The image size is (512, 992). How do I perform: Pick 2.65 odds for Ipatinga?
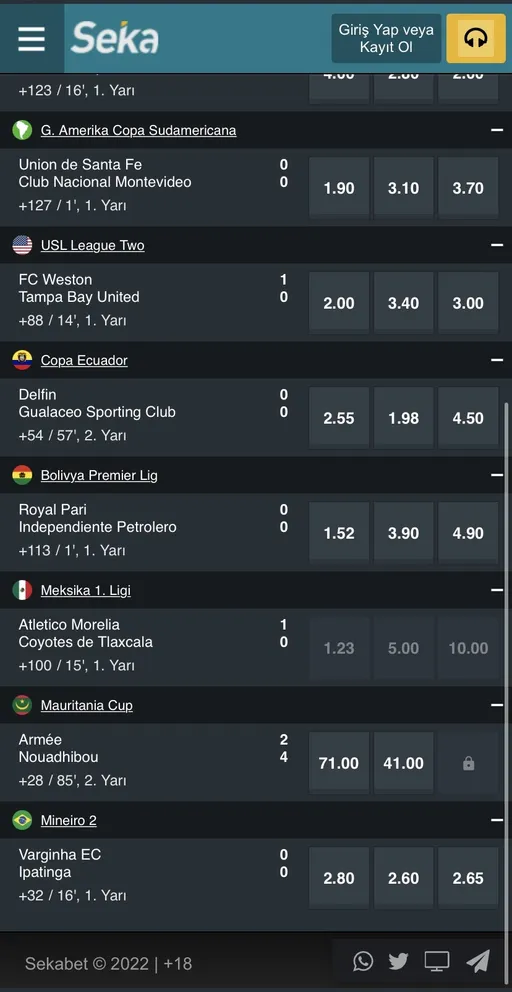click(468, 878)
